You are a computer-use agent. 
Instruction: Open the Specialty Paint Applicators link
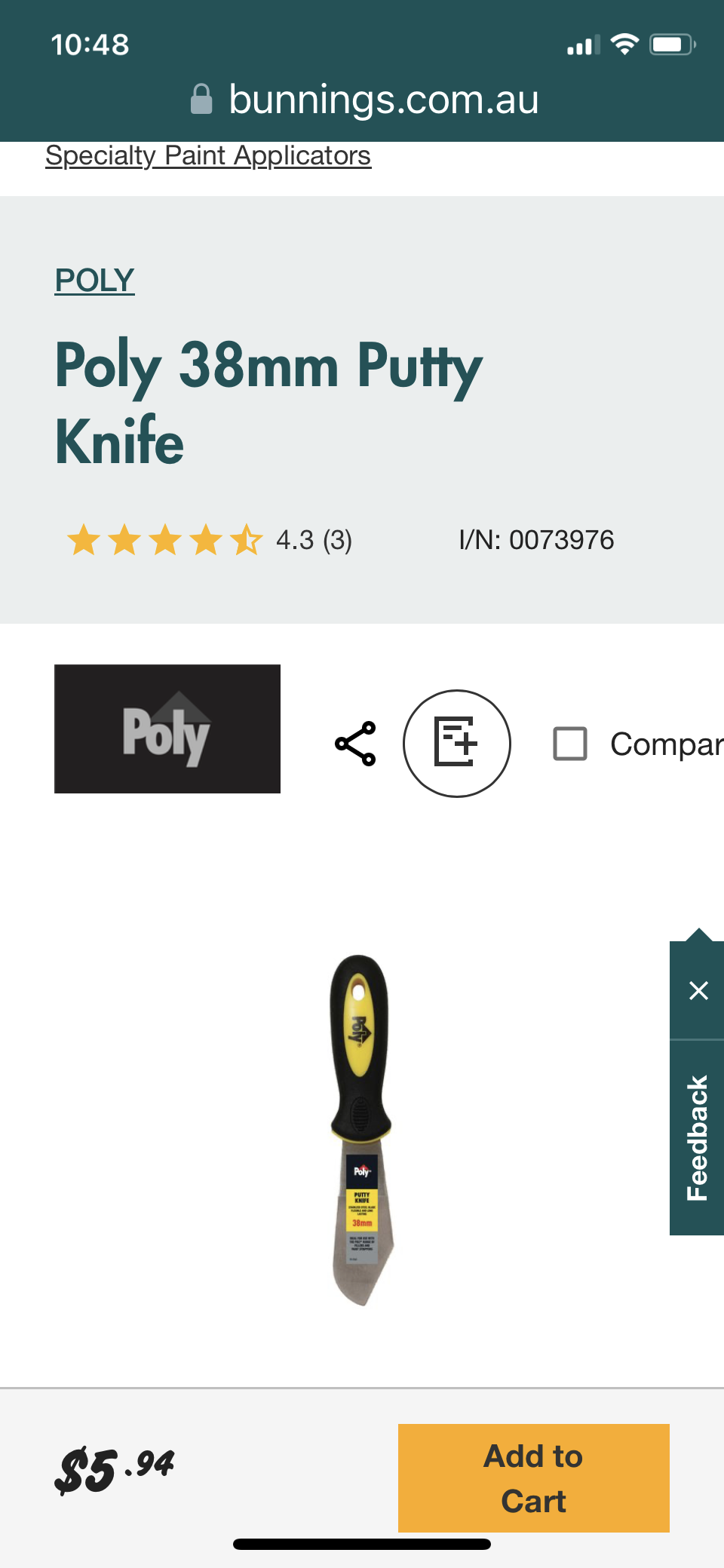[208, 155]
